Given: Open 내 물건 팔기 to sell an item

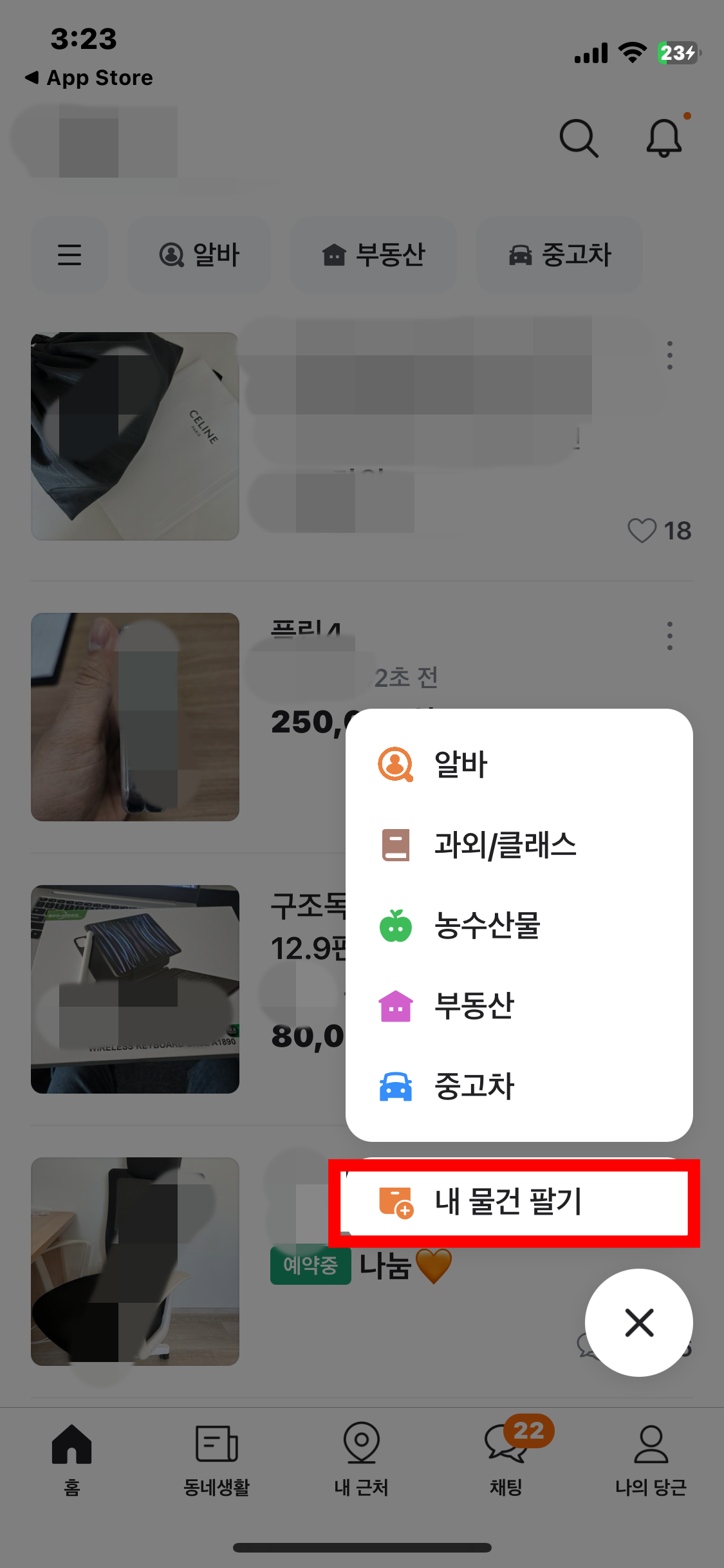Looking at the screenshot, I should point(513,1202).
